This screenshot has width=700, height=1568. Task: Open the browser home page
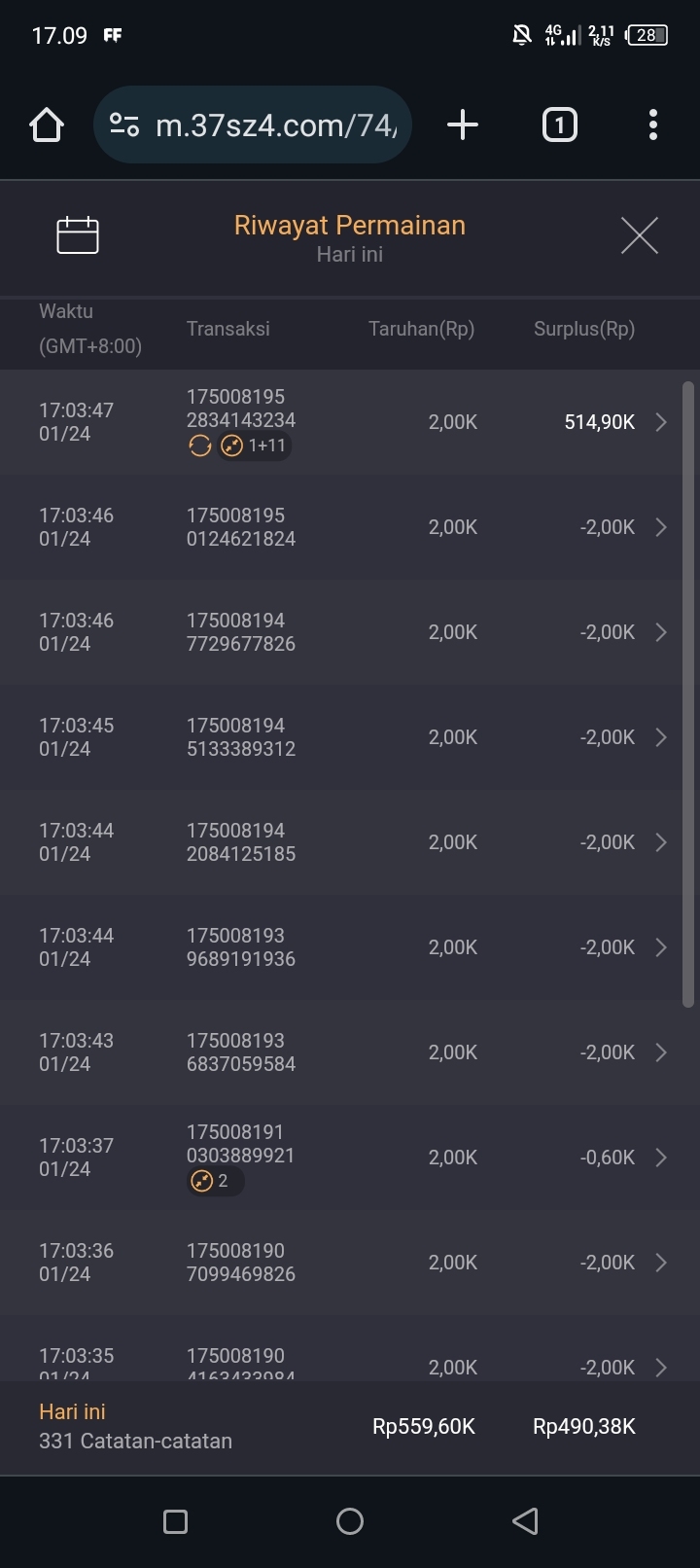47,125
